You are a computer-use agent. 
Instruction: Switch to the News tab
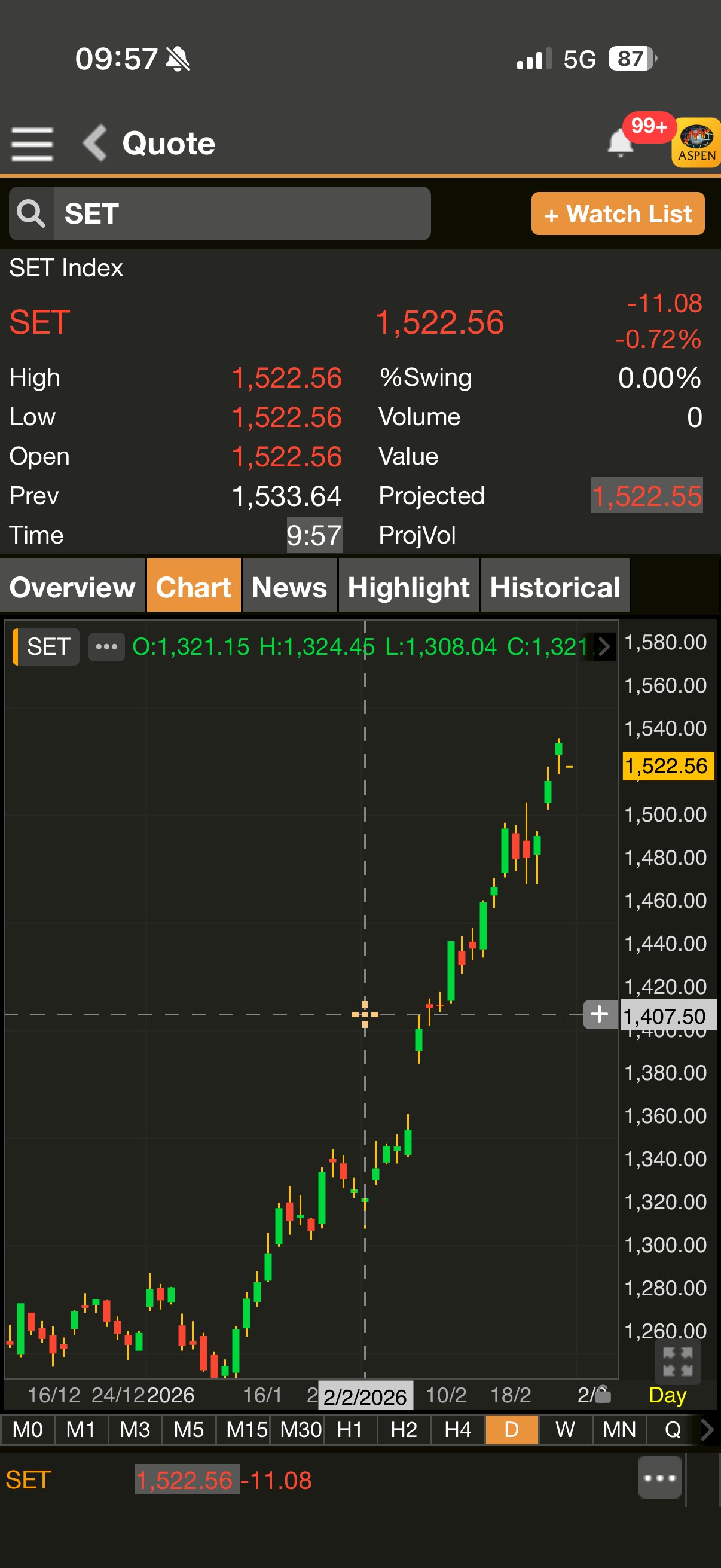[x=289, y=587]
